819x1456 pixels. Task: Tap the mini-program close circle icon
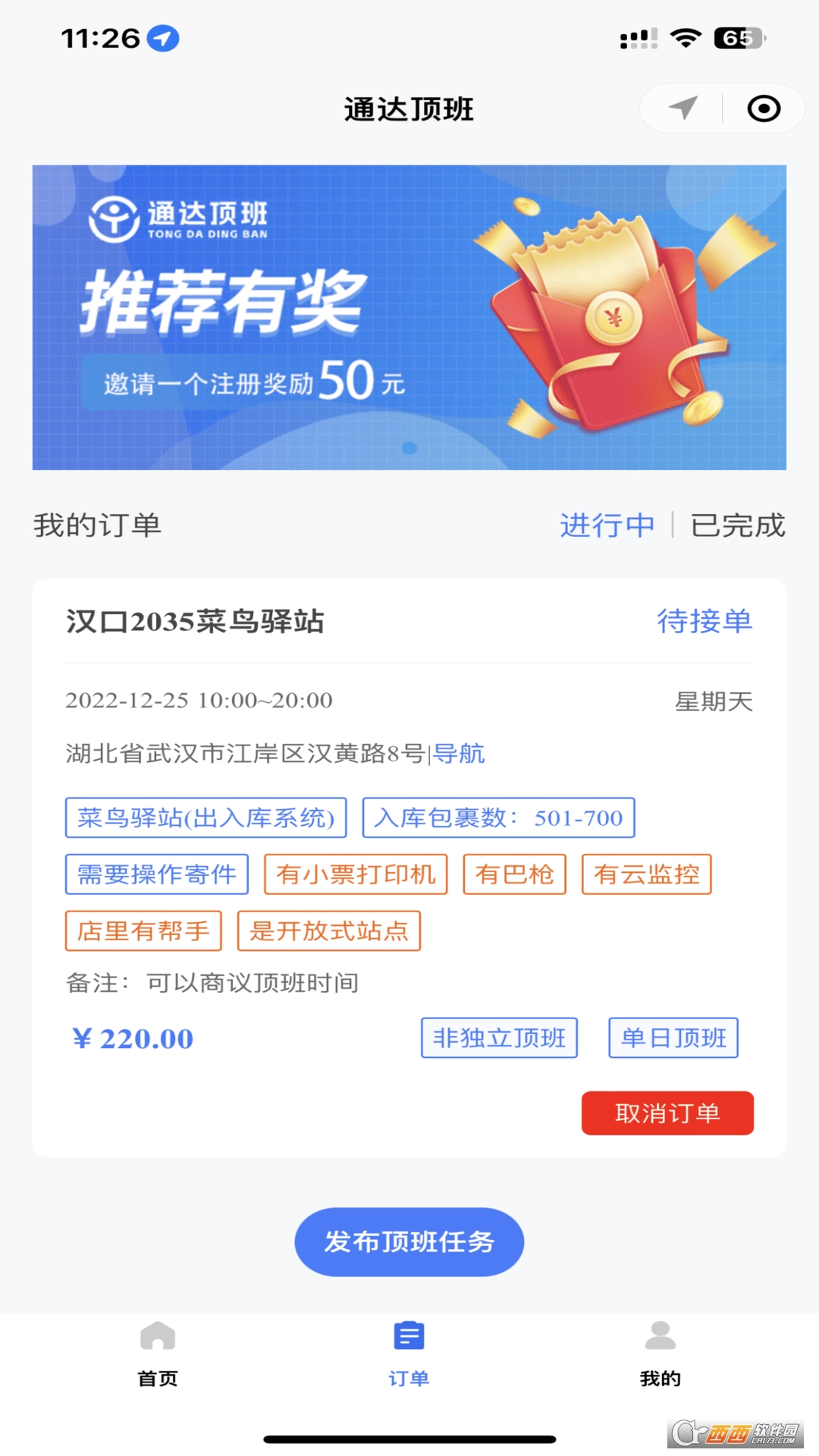764,108
